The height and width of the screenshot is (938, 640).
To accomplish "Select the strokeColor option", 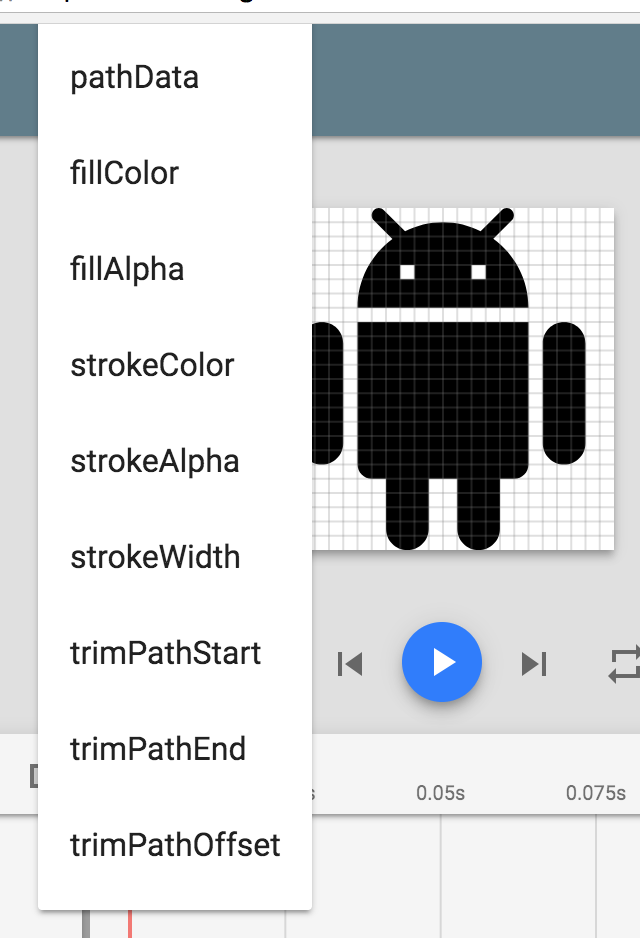I will point(152,366).
